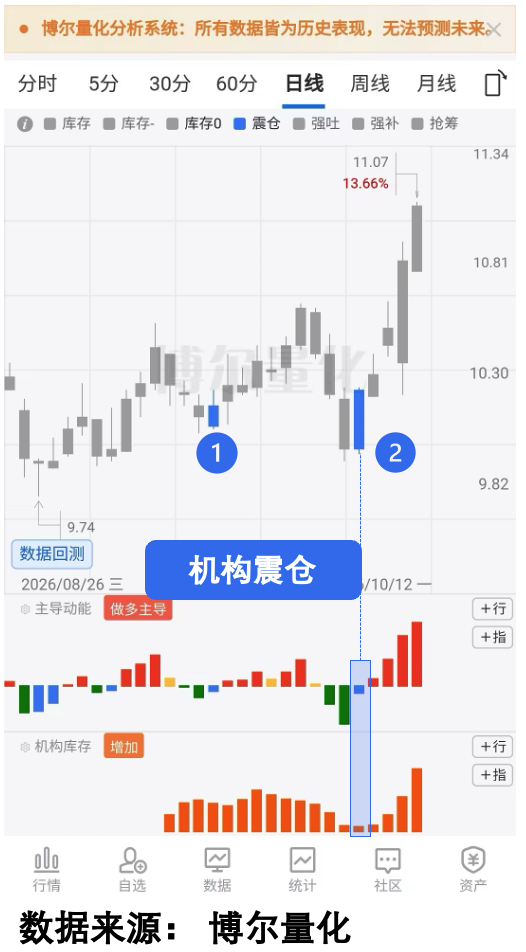
Task: Open the 自选 watchlist tab
Action: pyautogui.click(x=132, y=870)
